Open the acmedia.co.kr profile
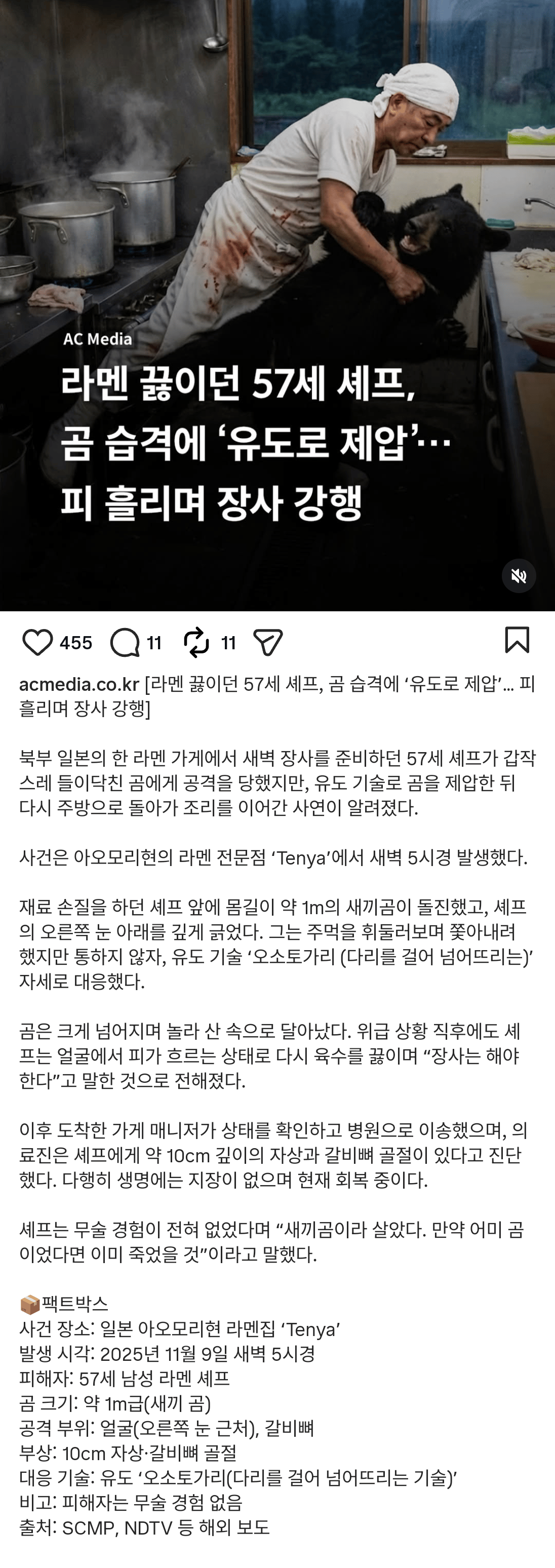 tap(79, 684)
